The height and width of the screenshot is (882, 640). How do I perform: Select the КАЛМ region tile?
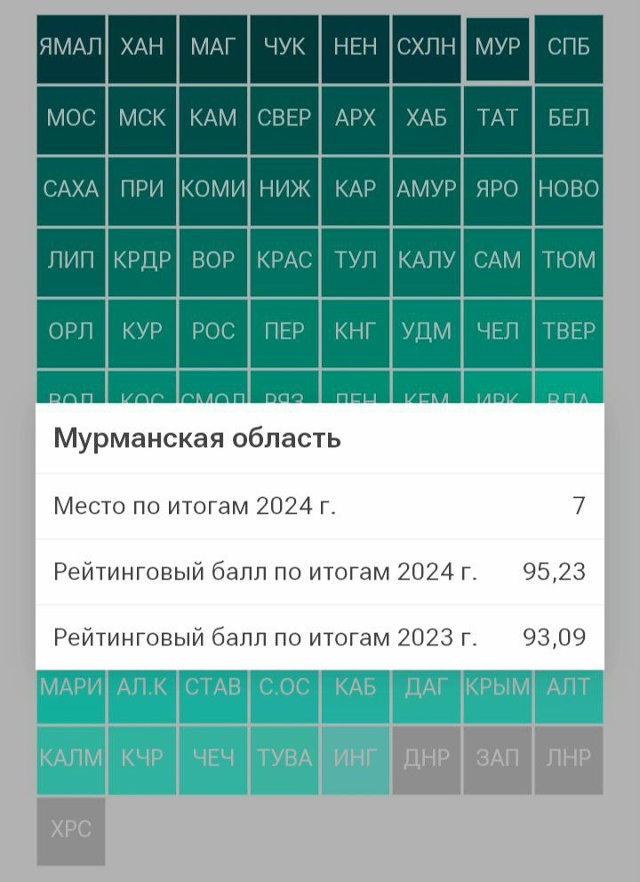71,759
